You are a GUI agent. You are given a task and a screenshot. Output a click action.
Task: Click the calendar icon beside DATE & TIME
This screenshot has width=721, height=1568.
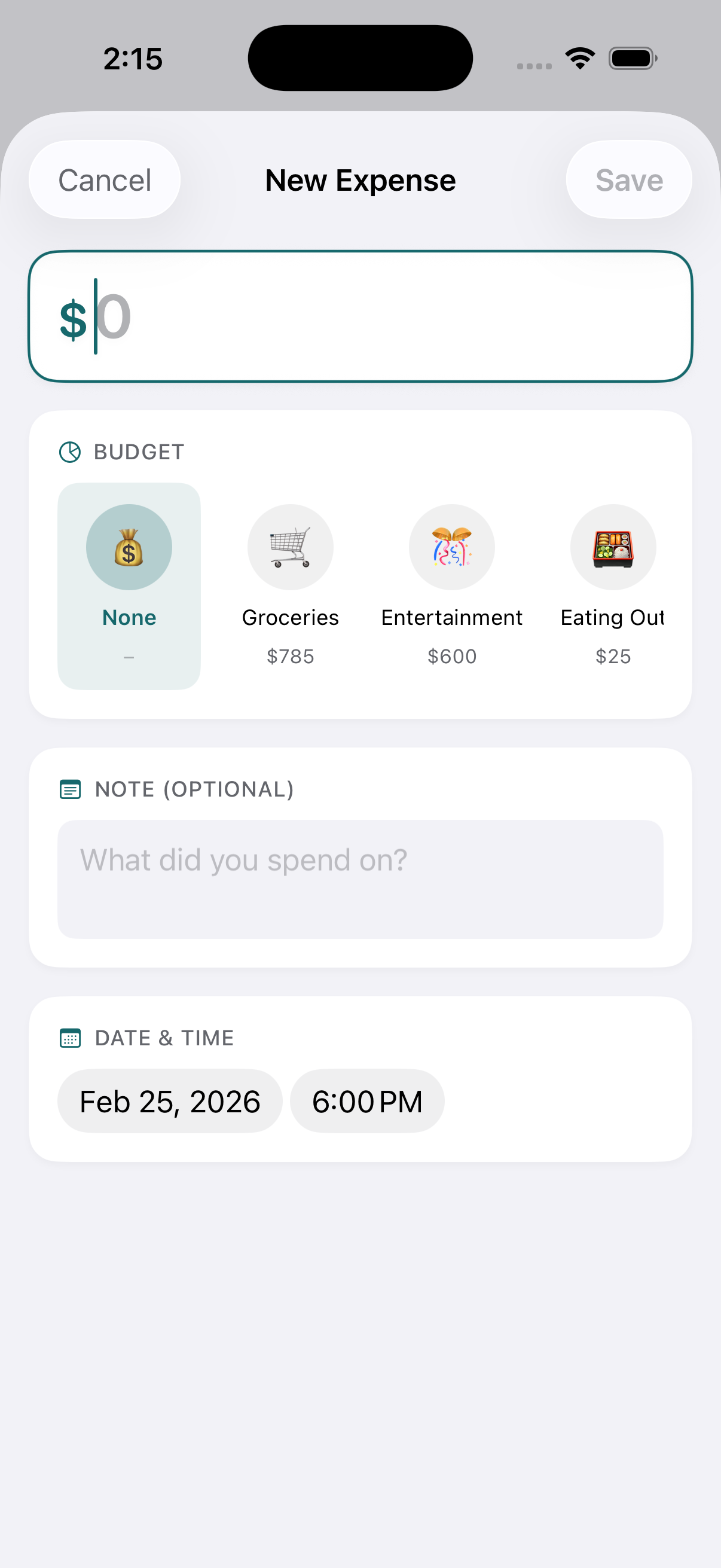[70, 1038]
